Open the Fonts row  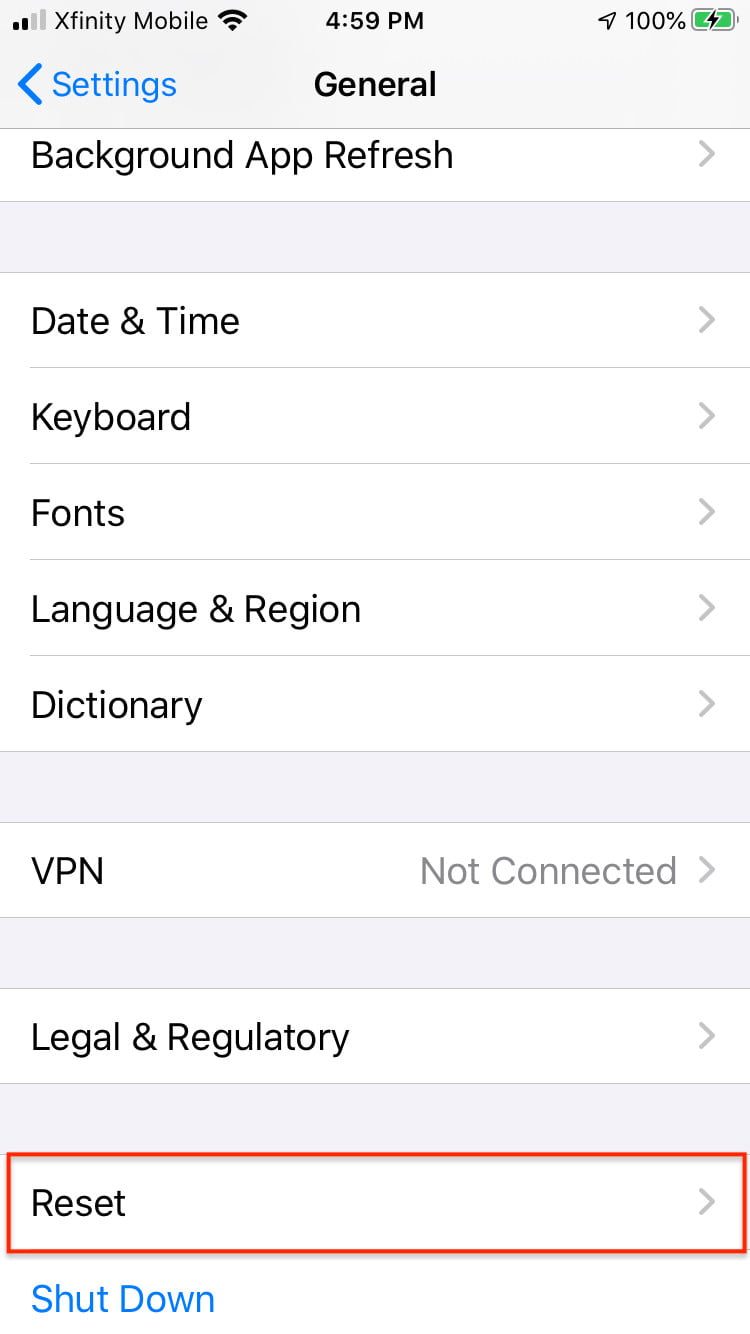(x=374, y=513)
